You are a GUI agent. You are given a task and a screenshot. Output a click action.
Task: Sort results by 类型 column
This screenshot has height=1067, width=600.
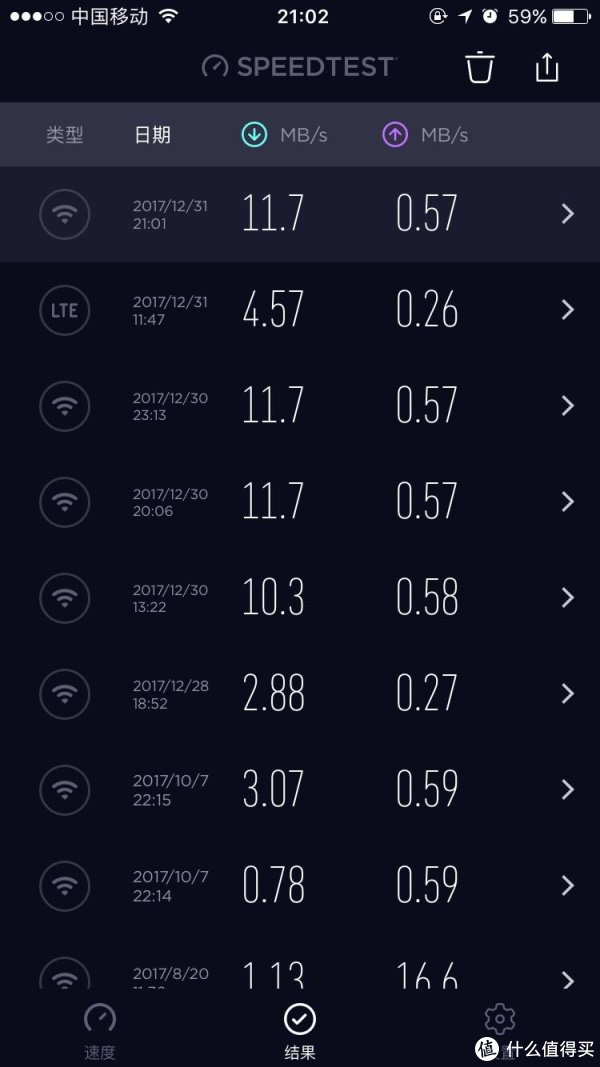click(65, 135)
